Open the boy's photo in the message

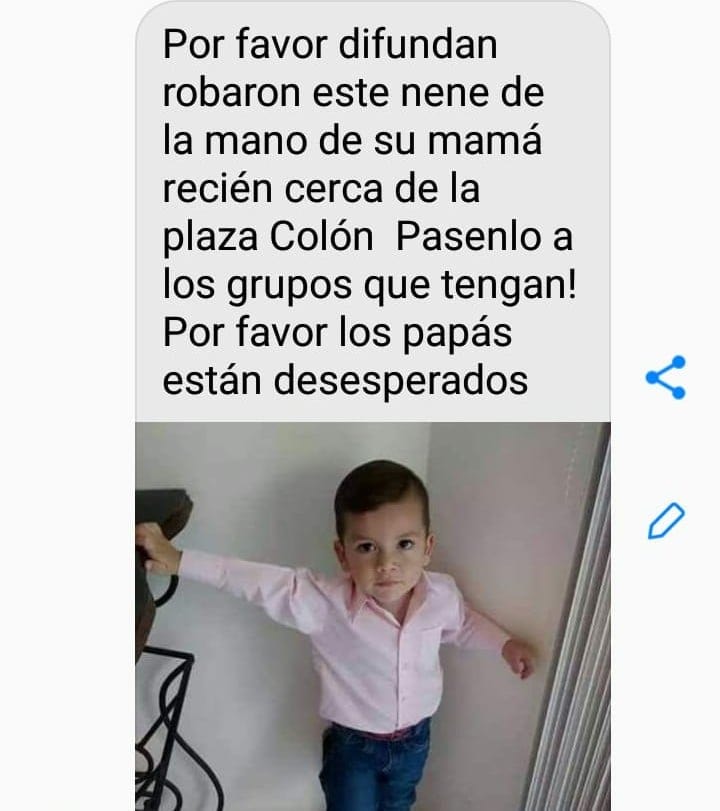tap(372, 615)
